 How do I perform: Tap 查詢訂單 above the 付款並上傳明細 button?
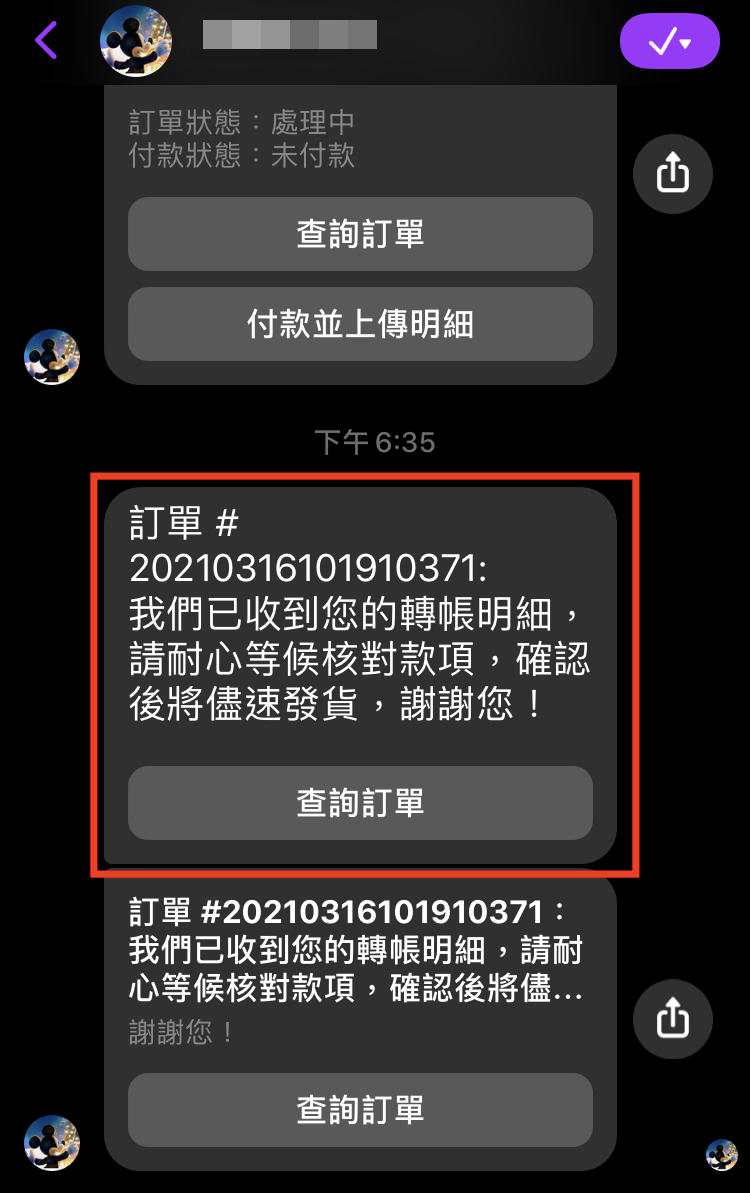[x=360, y=234]
